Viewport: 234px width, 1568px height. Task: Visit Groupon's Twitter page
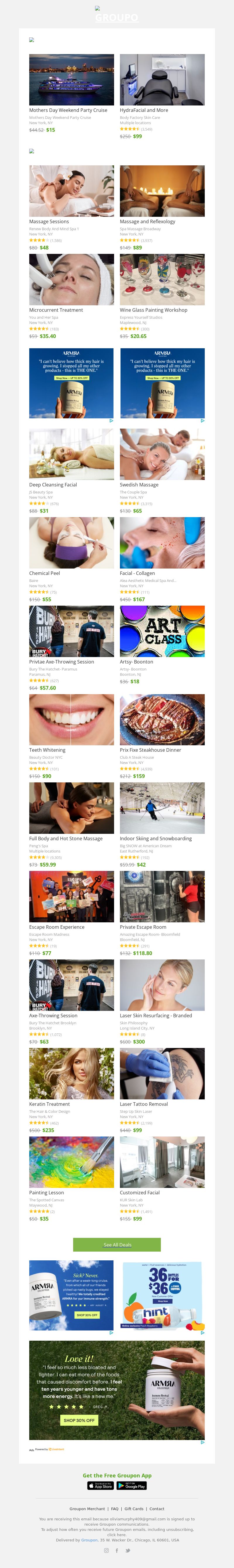click(x=127, y=1550)
